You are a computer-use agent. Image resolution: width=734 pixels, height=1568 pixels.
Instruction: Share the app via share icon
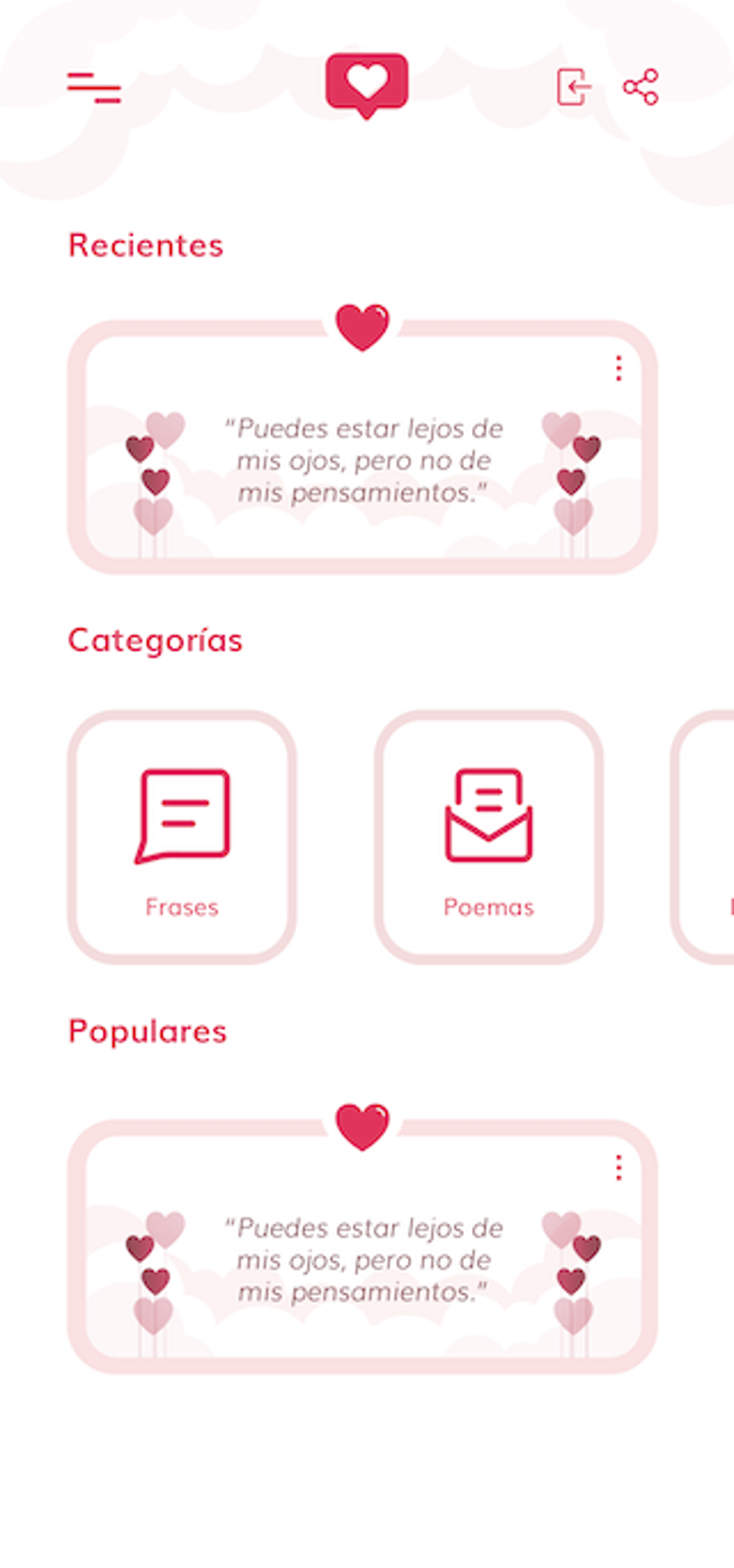[640, 87]
